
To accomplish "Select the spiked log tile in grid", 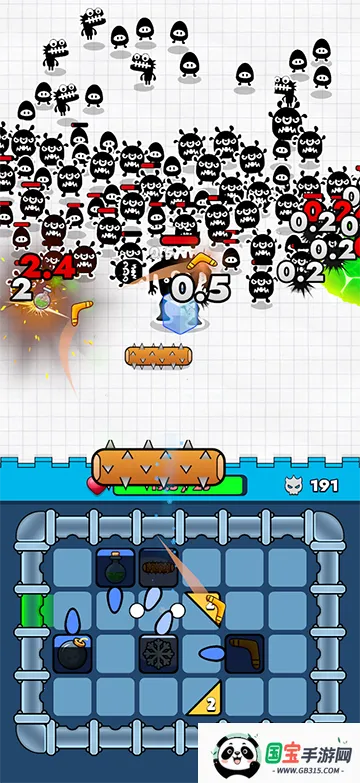I will click(158, 568).
